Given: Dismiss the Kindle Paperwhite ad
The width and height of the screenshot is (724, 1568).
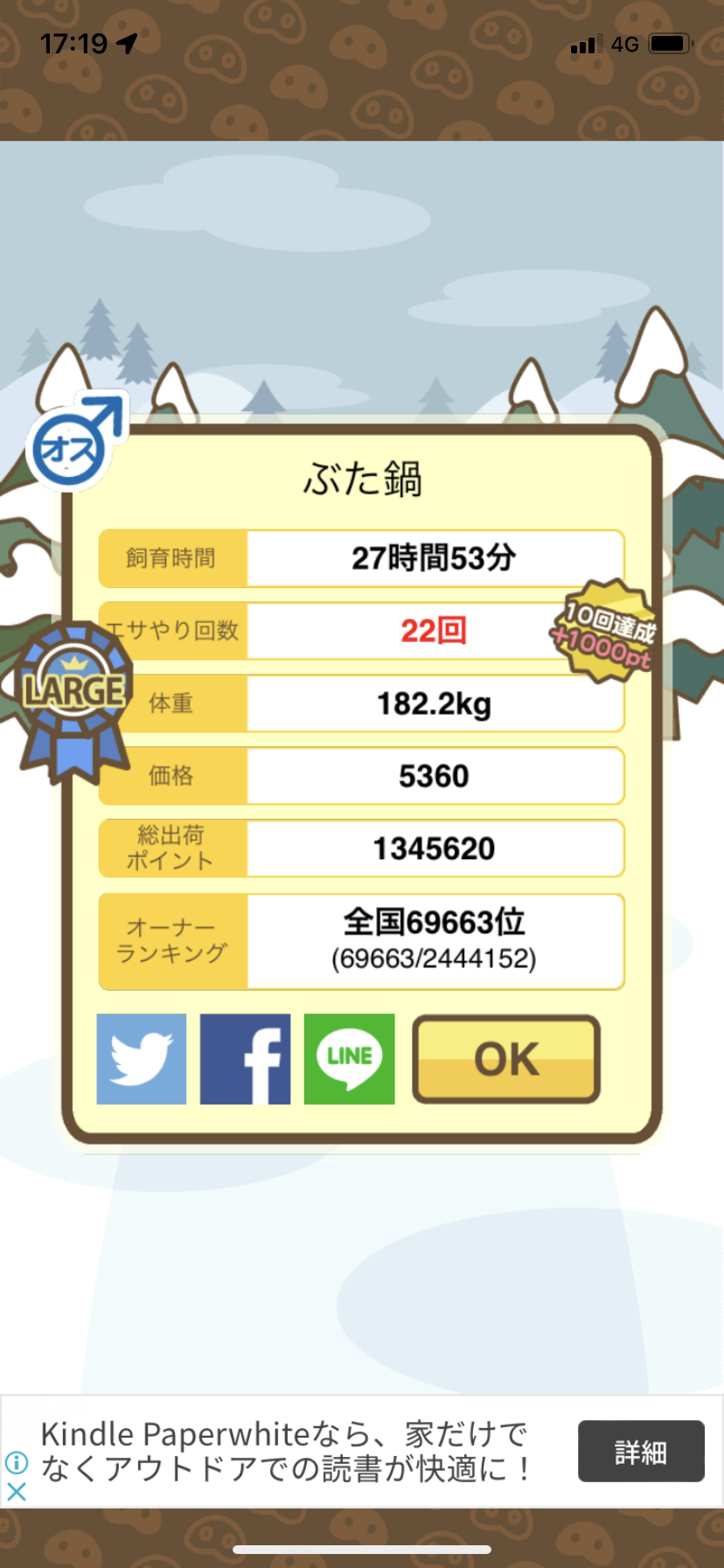Looking at the screenshot, I should tap(16, 1492).
